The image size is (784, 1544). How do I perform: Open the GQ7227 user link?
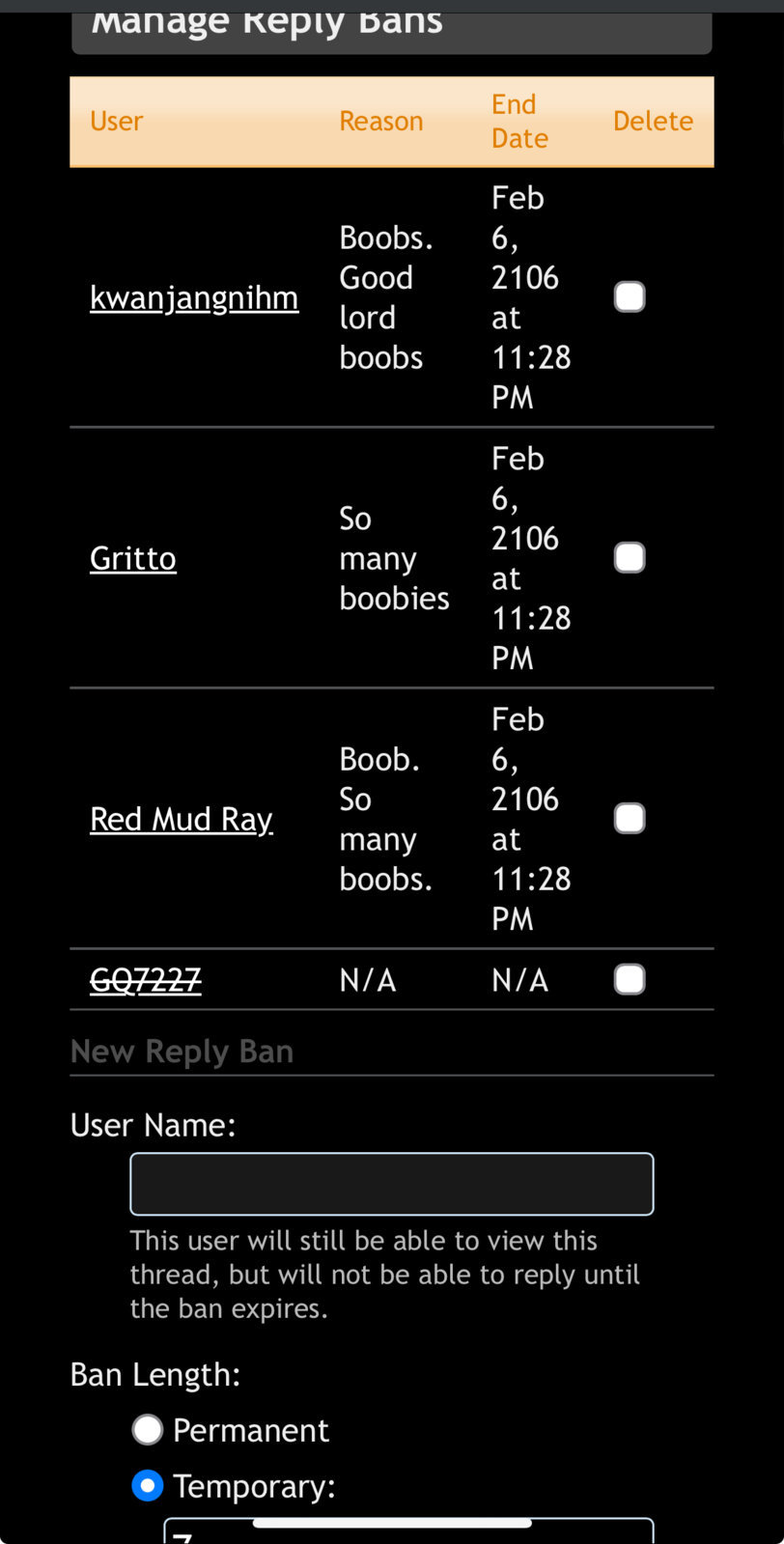coord(146,980)
